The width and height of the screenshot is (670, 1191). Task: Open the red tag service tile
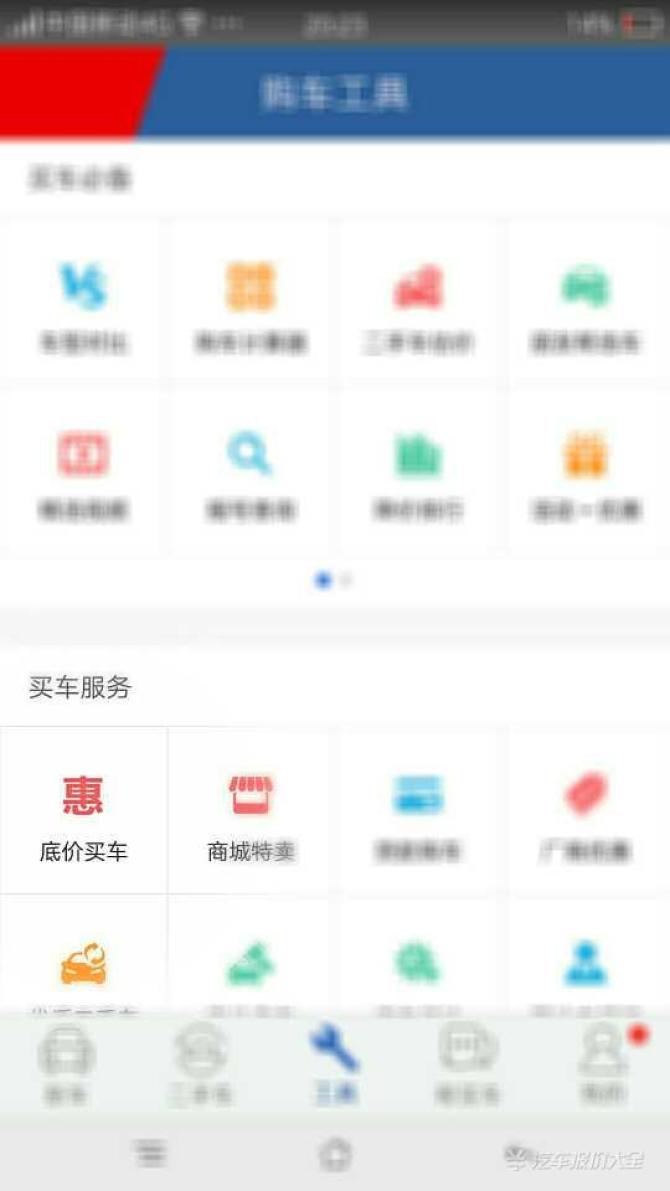click(585, 812)
